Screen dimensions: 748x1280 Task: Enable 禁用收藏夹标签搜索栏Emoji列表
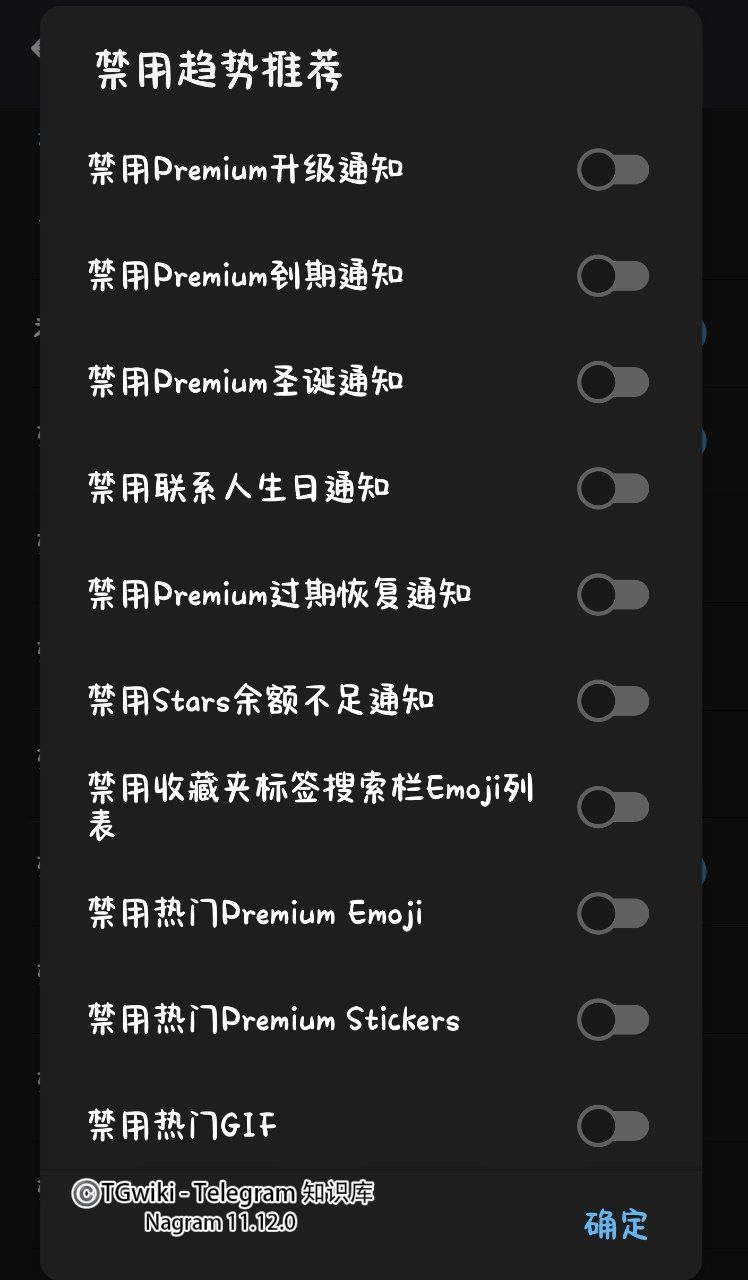click(613, 807)
